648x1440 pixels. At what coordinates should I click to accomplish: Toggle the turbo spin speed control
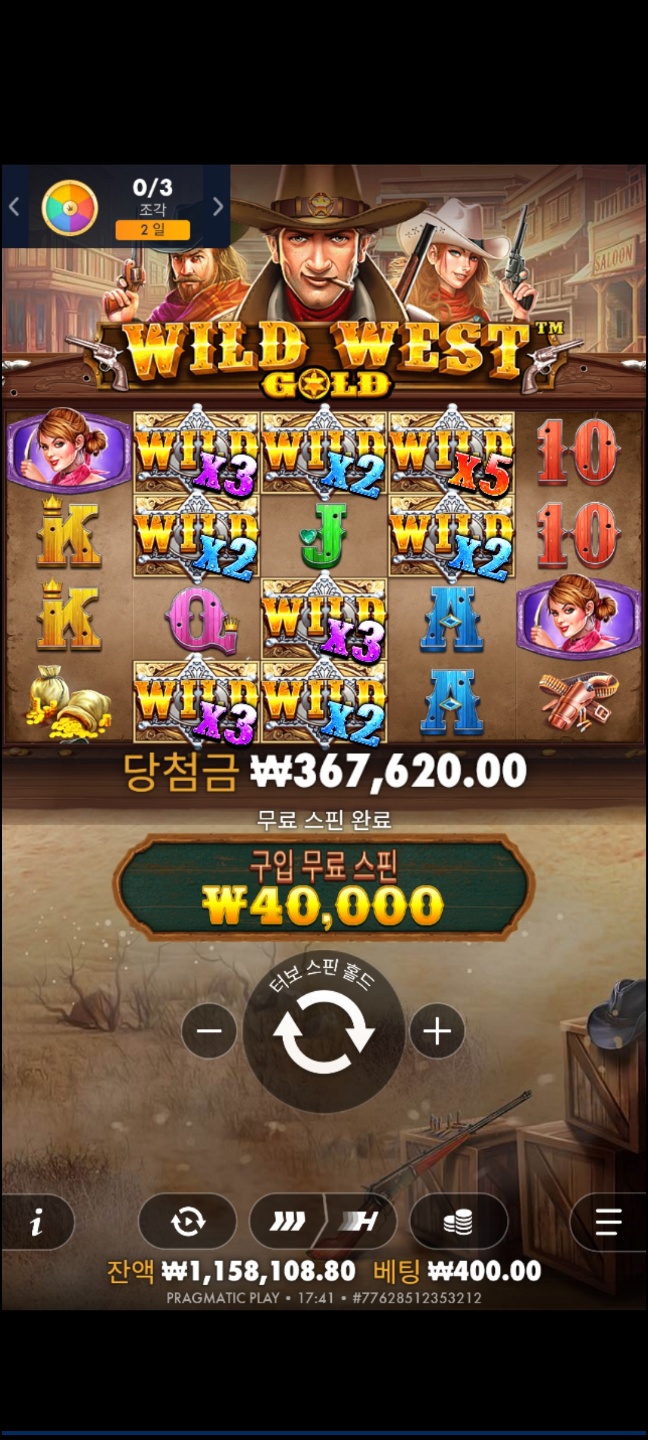[x=322, y=1221]
